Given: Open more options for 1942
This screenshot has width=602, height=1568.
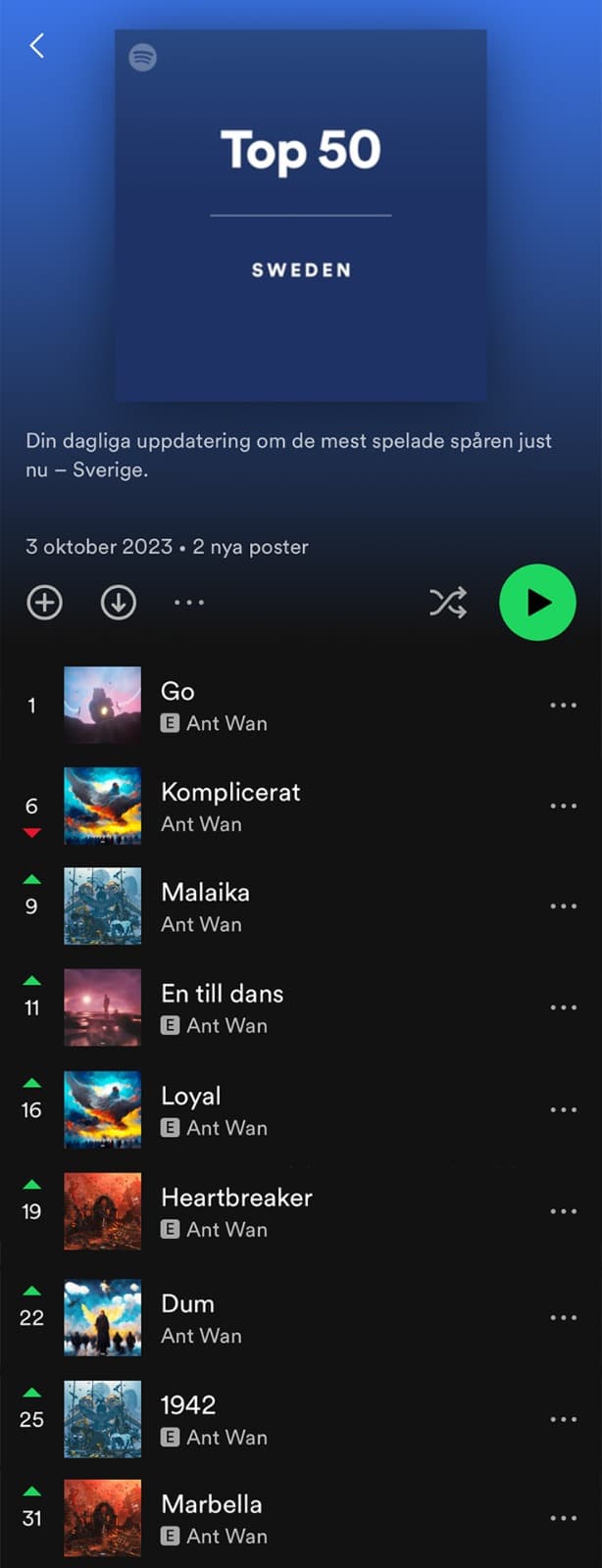Looking at the screenshot, I should tap(563, 1420).
